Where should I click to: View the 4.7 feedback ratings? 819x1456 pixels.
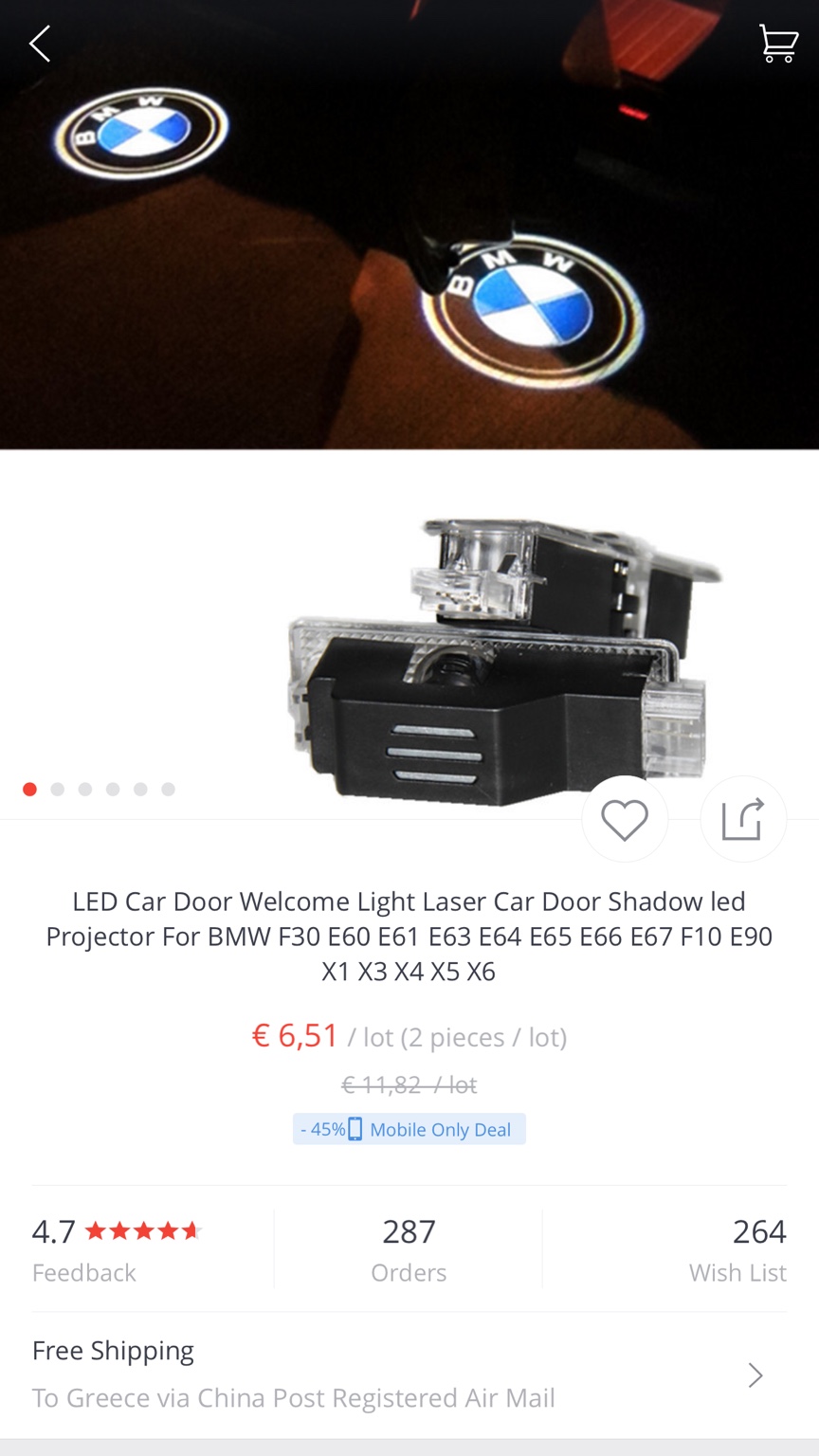pos(117,1249)
